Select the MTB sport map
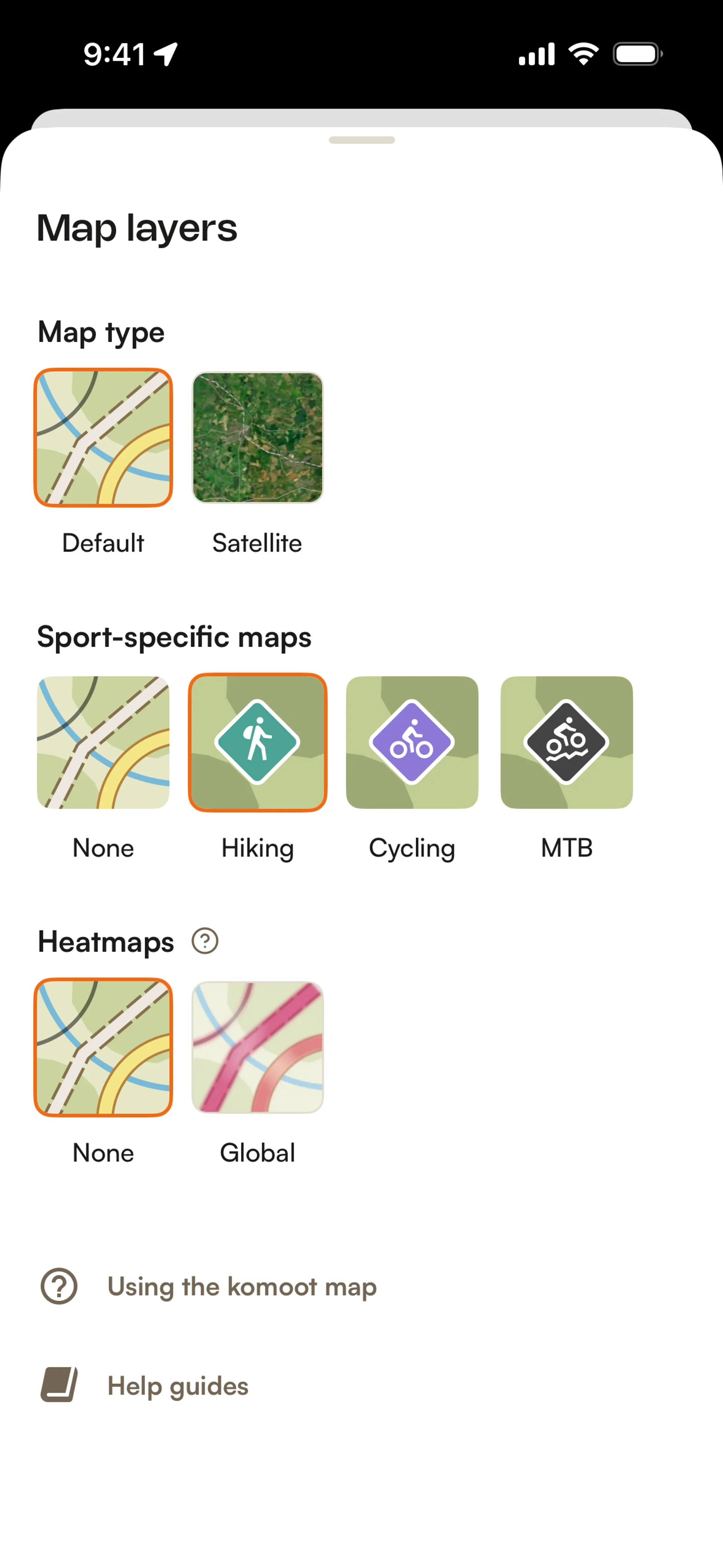This screenshot has width=723, height=1568. [x=567, y=743]
